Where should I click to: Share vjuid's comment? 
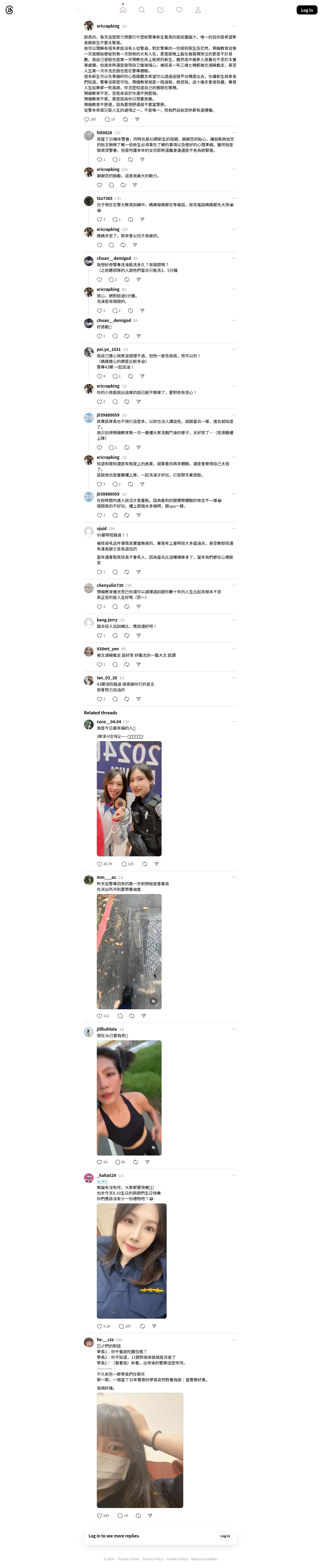(139, 572)
